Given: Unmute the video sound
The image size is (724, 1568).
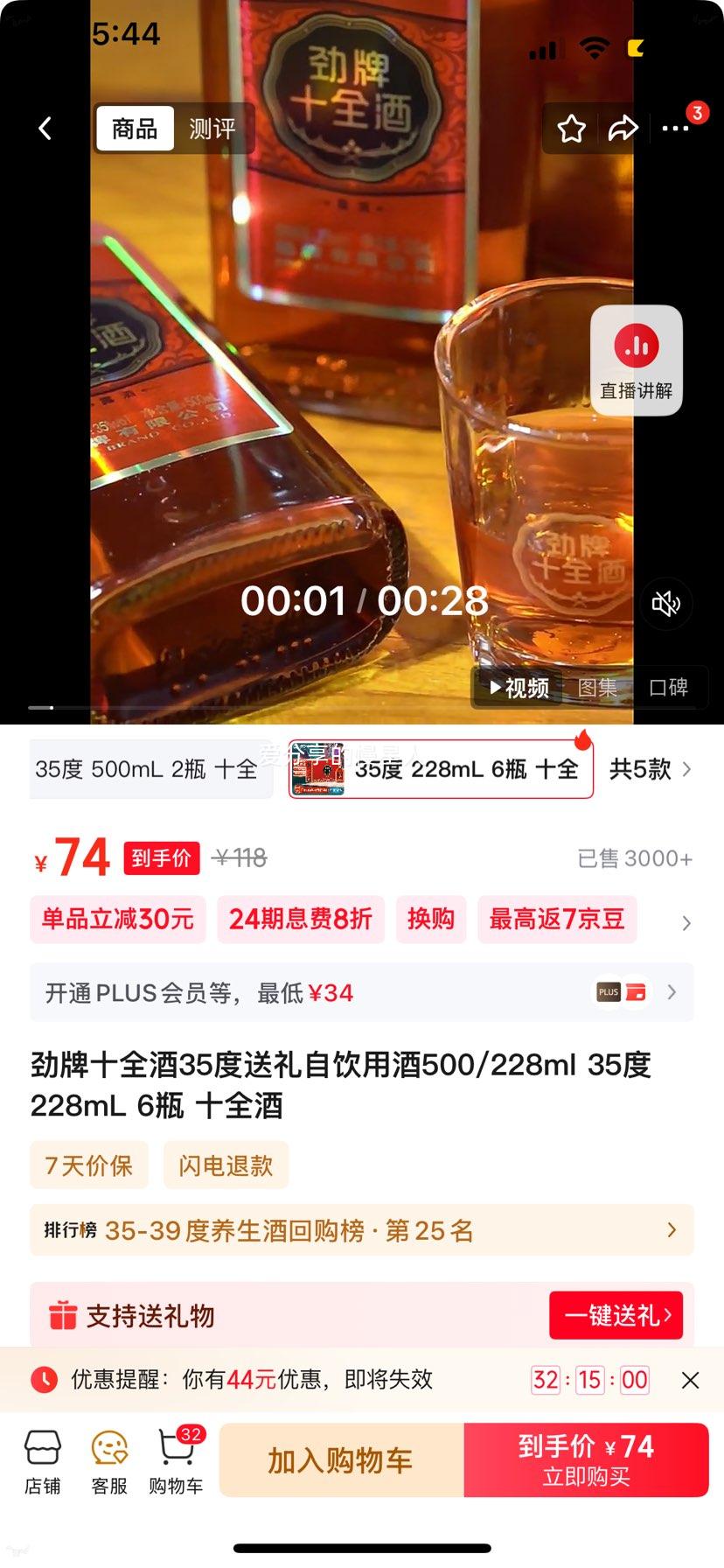Looking at the screenshot, I should coord(665,604).
